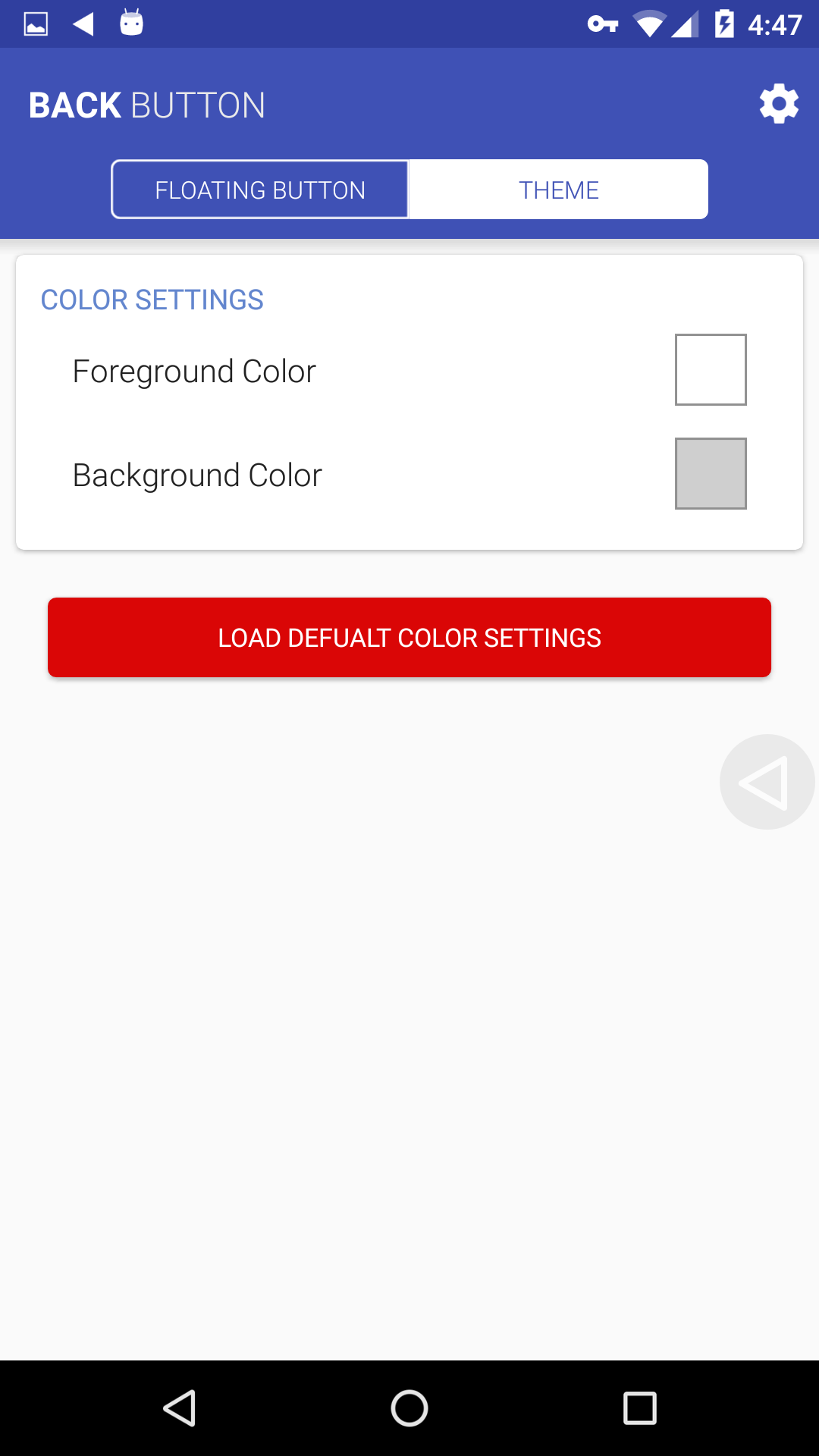Load default color settings

tap(409, 638)
